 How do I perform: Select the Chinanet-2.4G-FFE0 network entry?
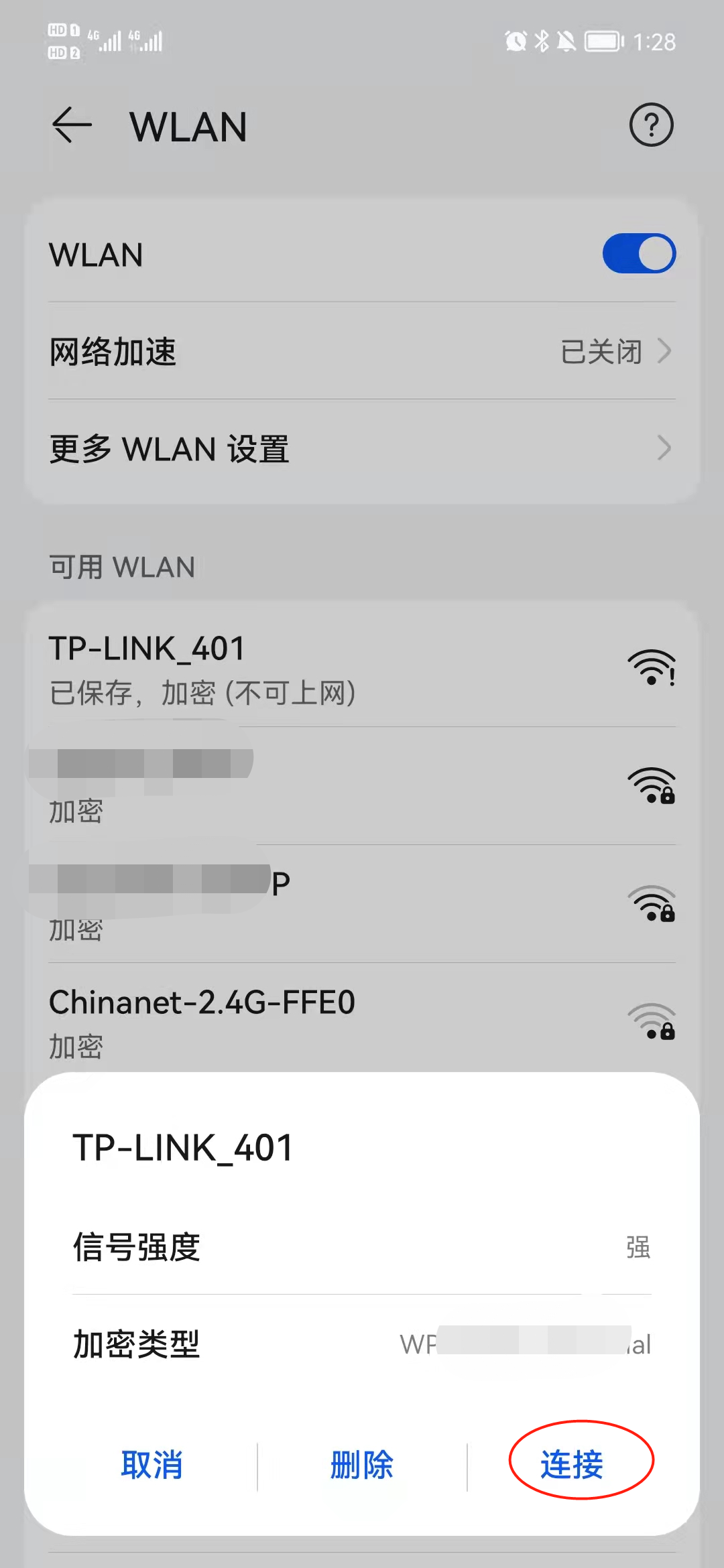(x=268, y=1019)
